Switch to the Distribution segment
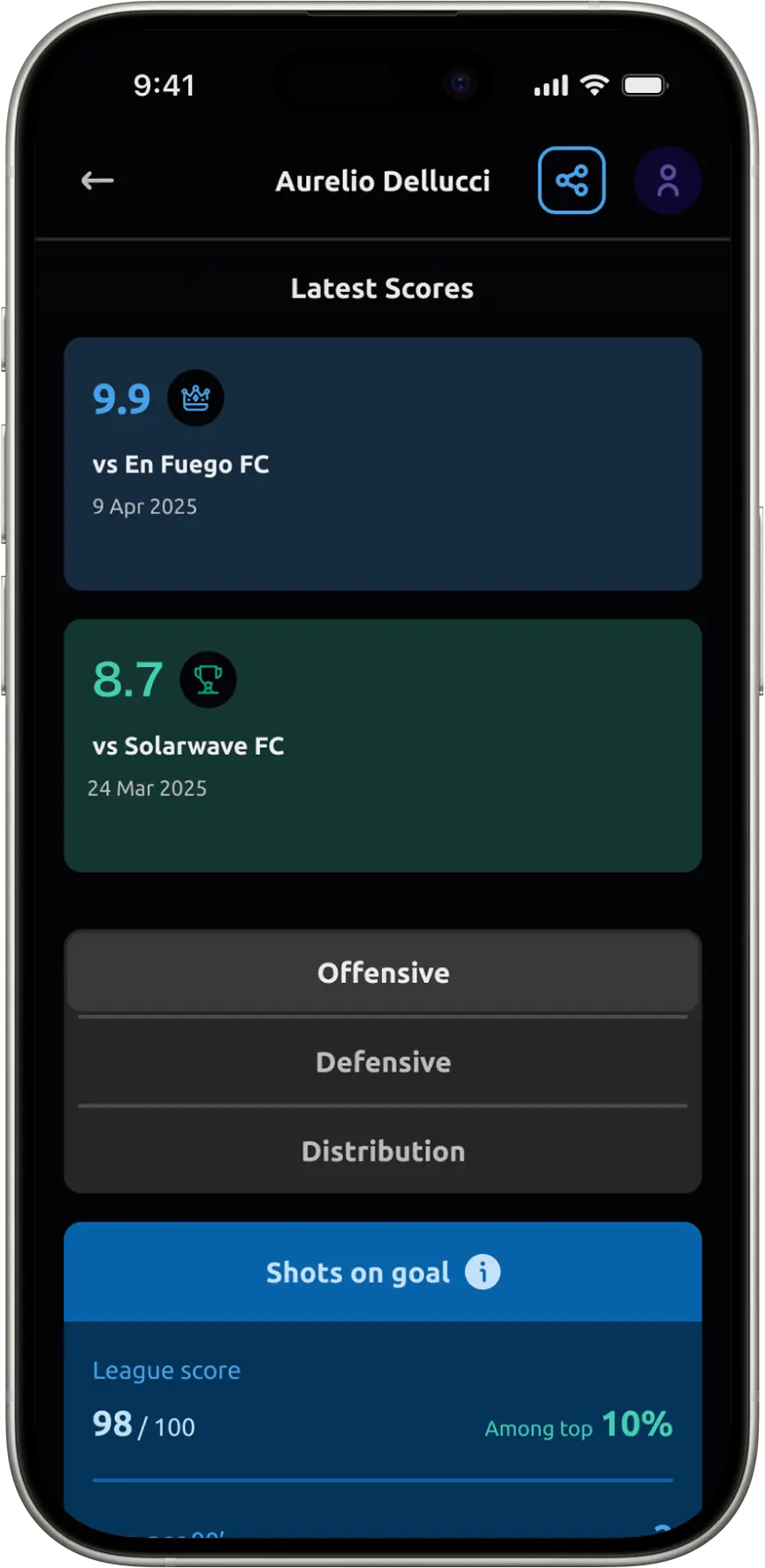765x1568 pixels. [x=382, y=1150]
